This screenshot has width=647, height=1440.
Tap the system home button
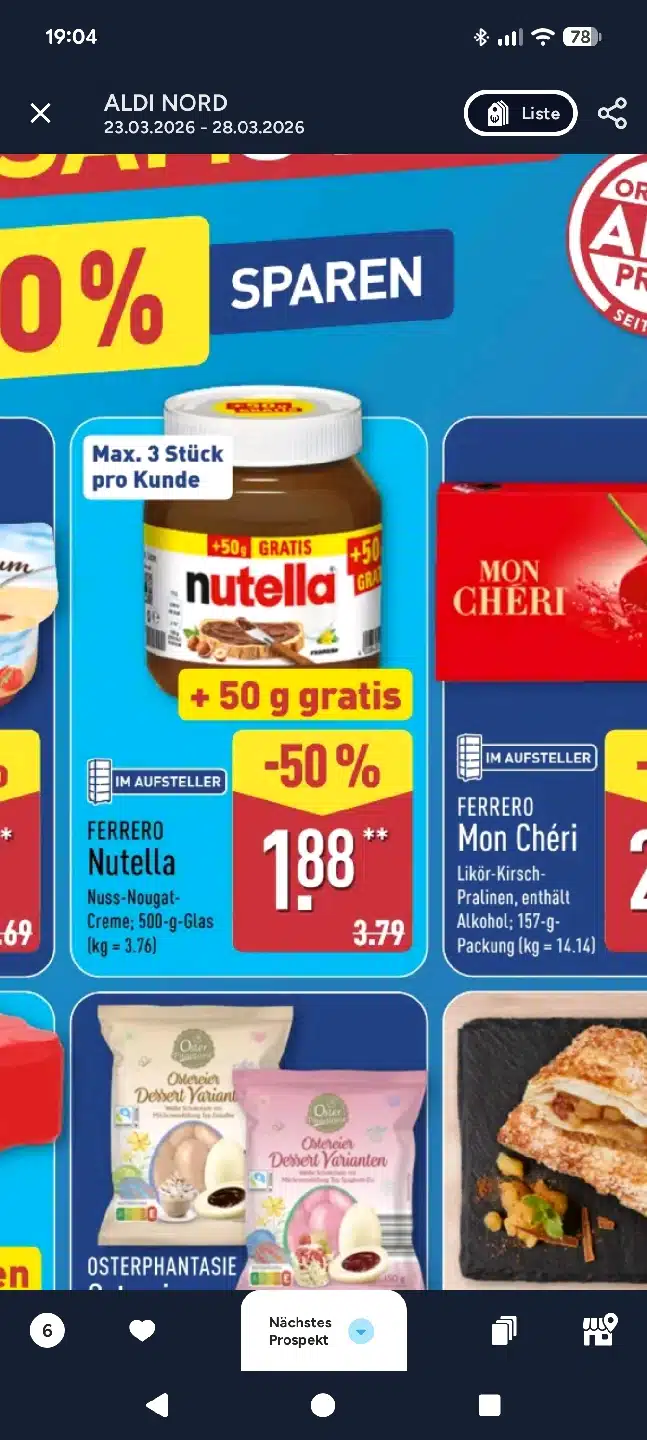pyautogui.click(x=323, y=1405)
